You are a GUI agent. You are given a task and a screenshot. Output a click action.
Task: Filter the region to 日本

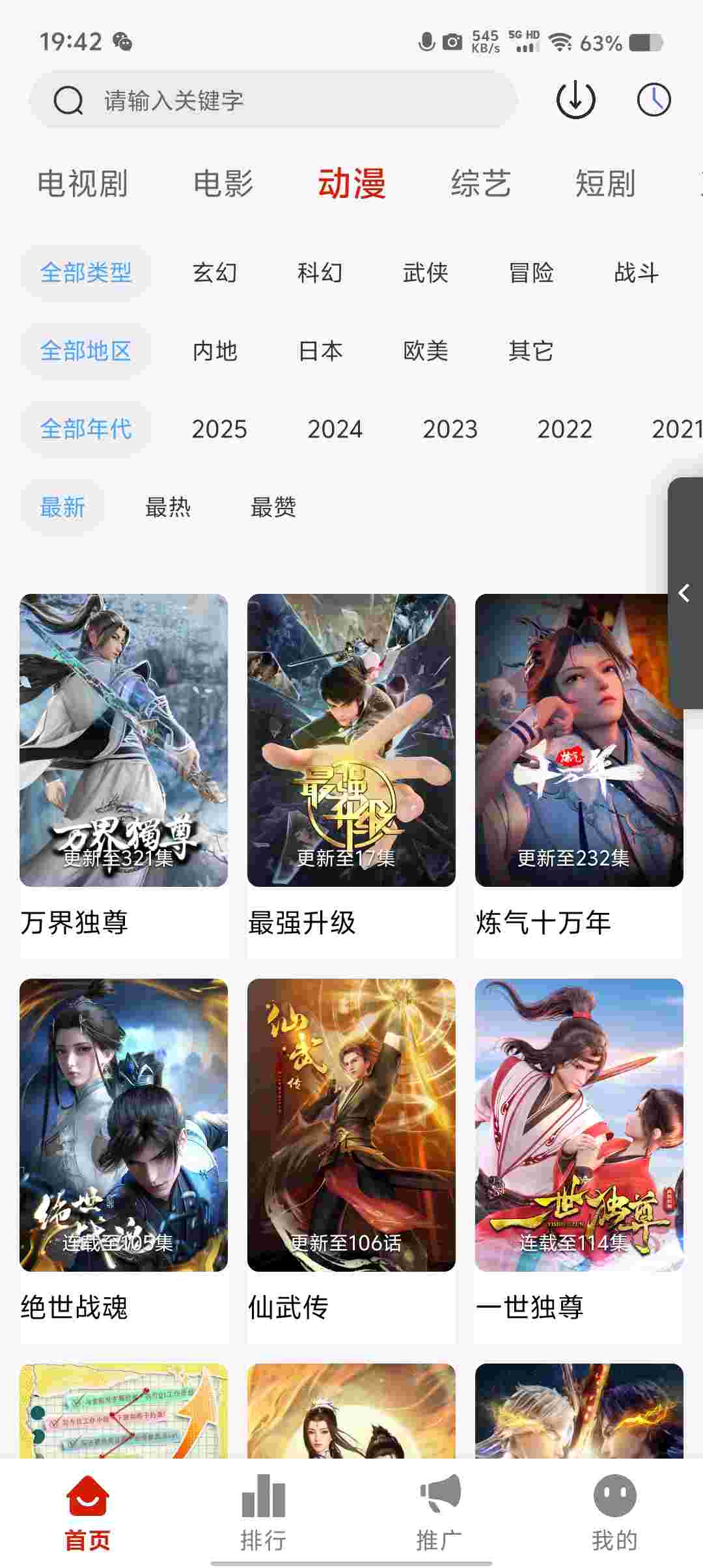(x=320, y=351)
